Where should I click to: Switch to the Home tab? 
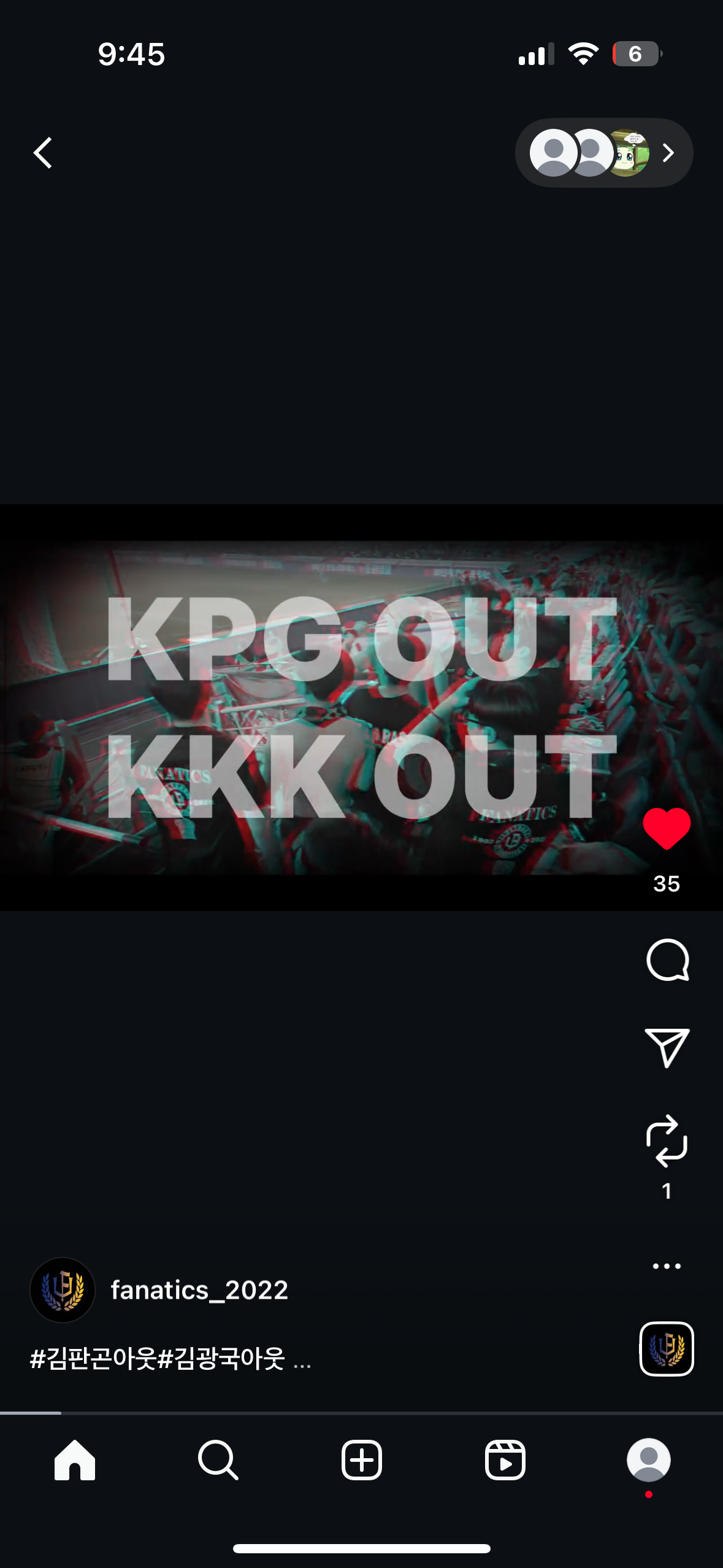click(x=75, y=1460)
